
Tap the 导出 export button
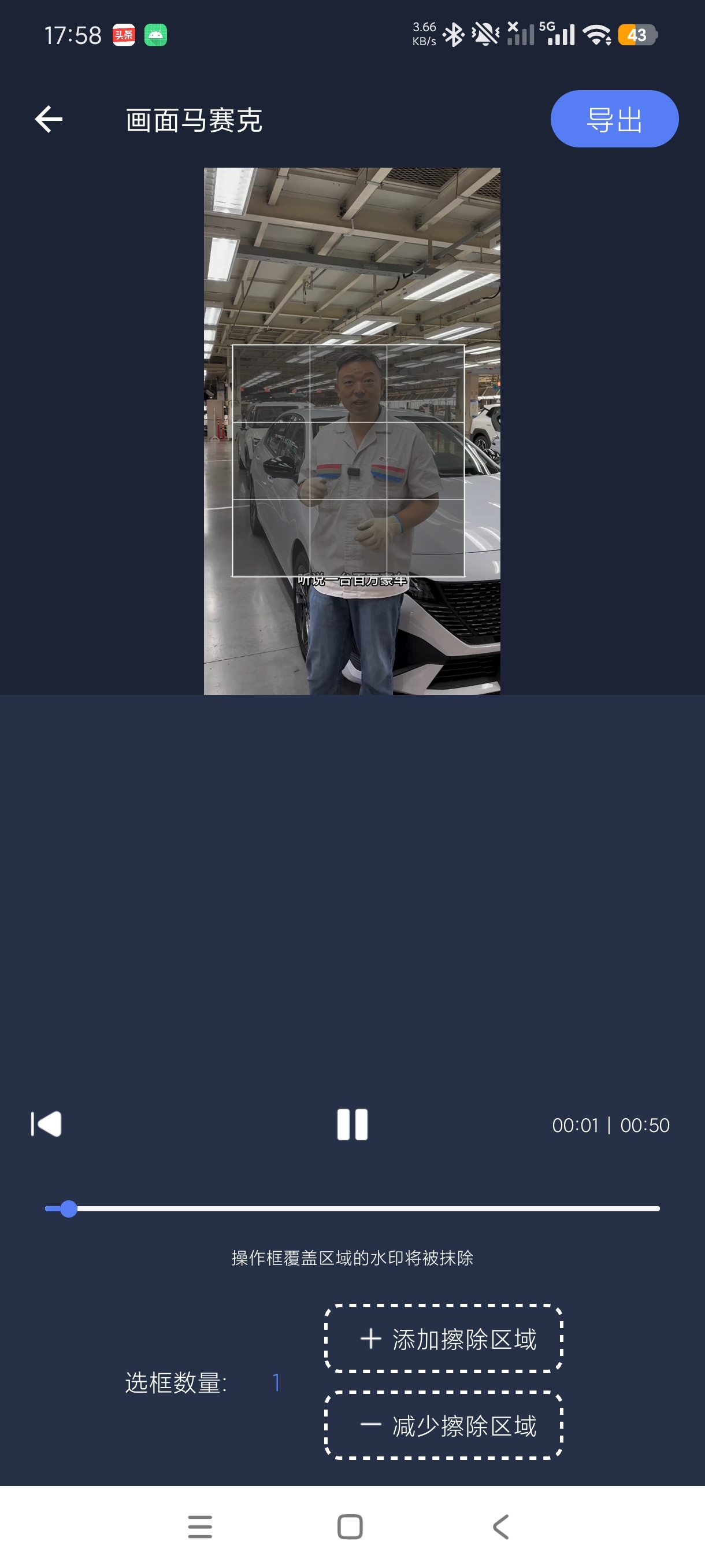point(614,119)
